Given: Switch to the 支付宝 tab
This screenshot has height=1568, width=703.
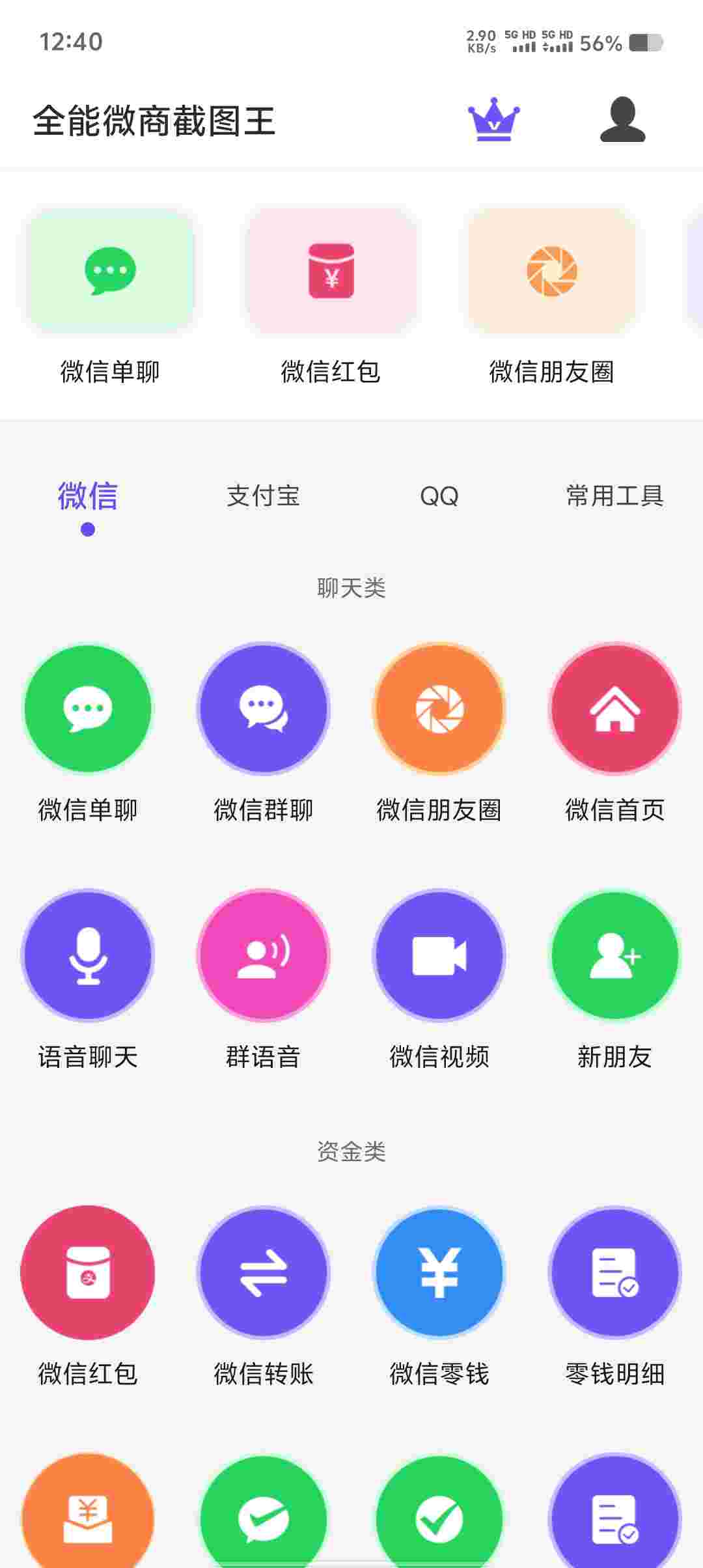Looking at the screenshot, I should [263, 496].
